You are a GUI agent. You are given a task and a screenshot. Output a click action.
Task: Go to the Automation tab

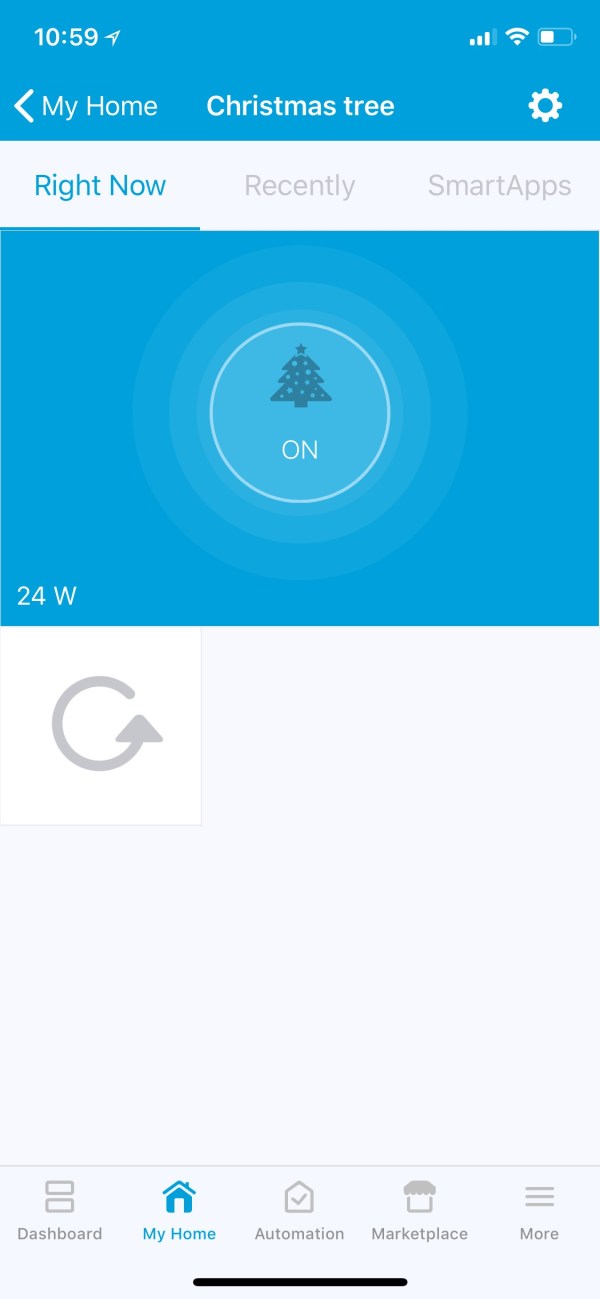coord(299,1210)
